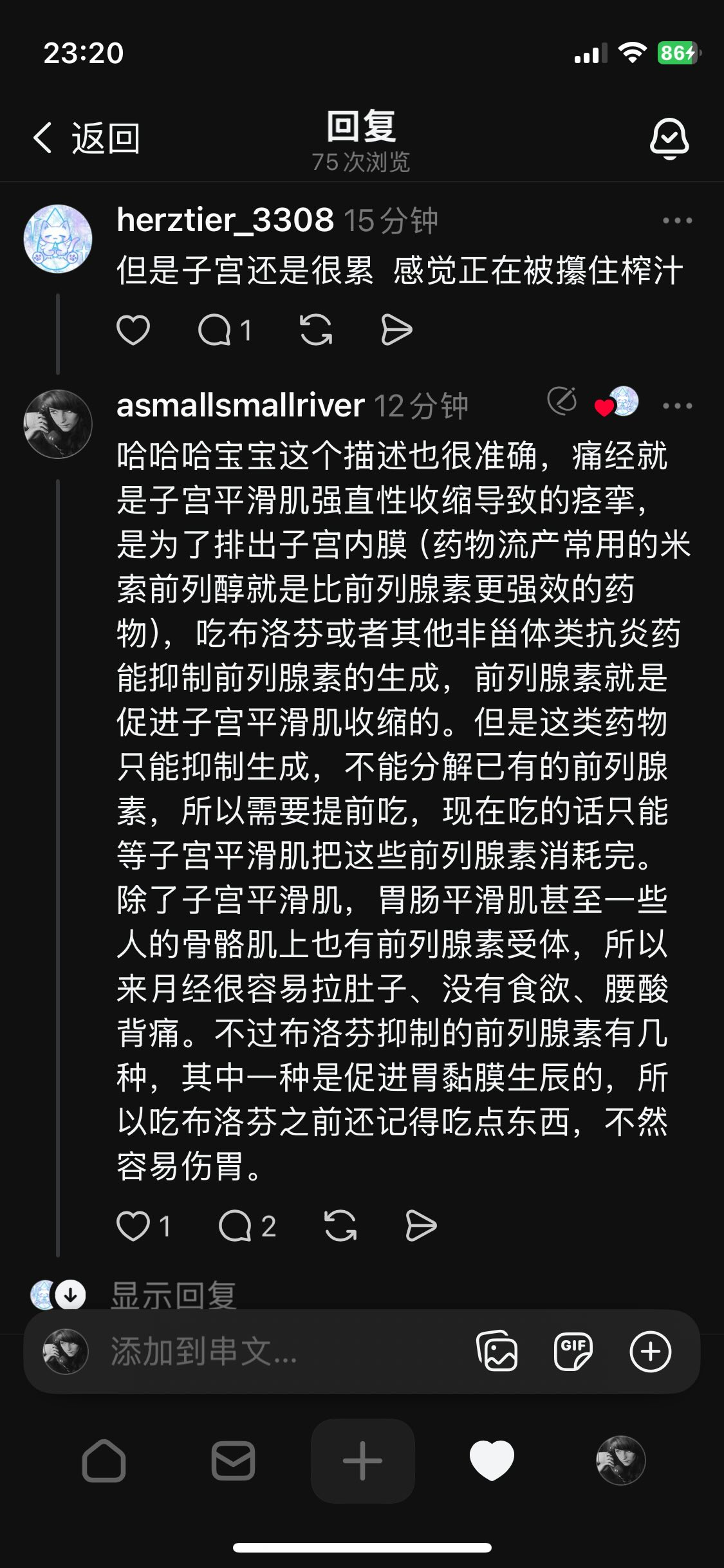This screenshot has width=724, height=1568.
Task: Create a new post with plus button
Action: [x=362, y=1461]
